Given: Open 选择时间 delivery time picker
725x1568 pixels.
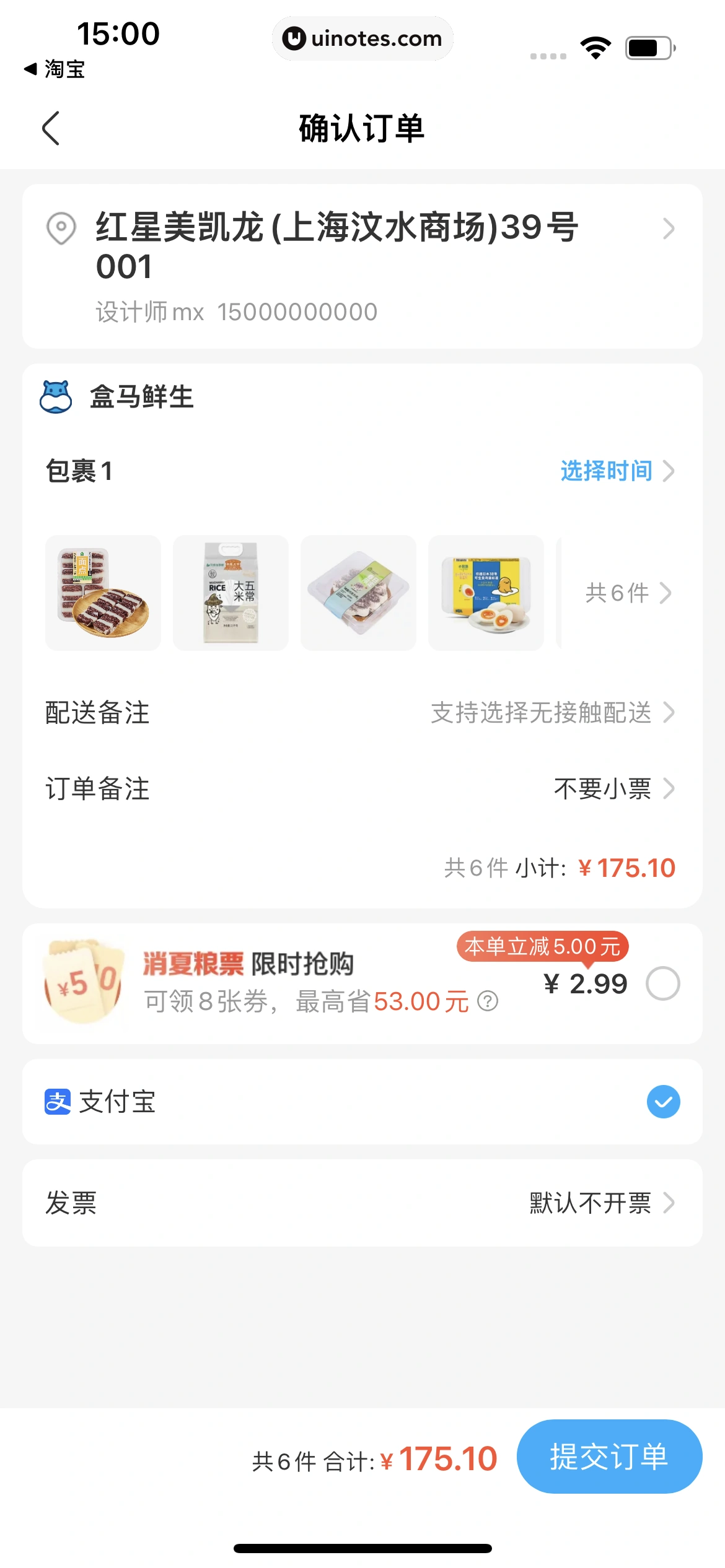Looking at the screenshot, I should pos(606,471).
